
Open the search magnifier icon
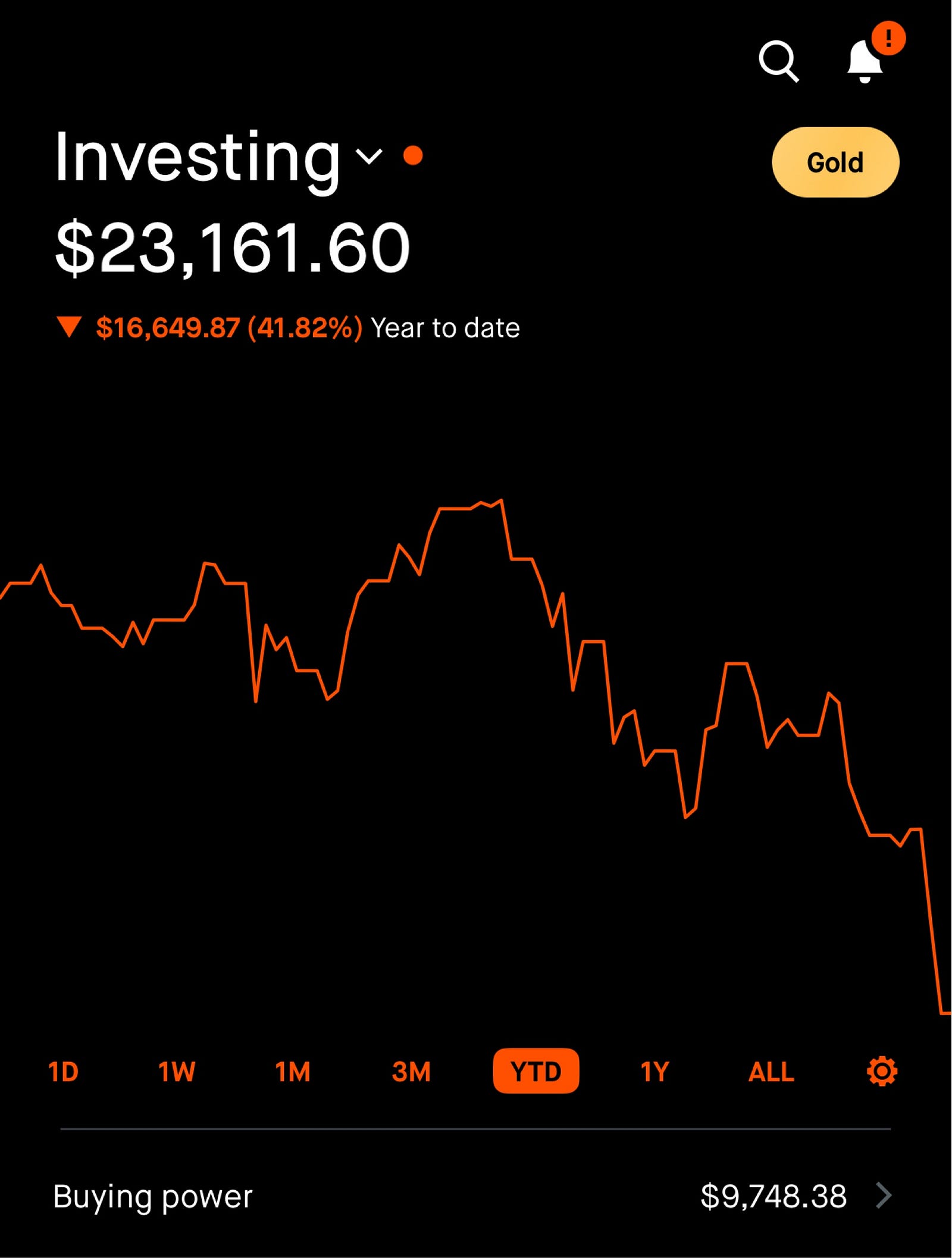tap(778, 60)
